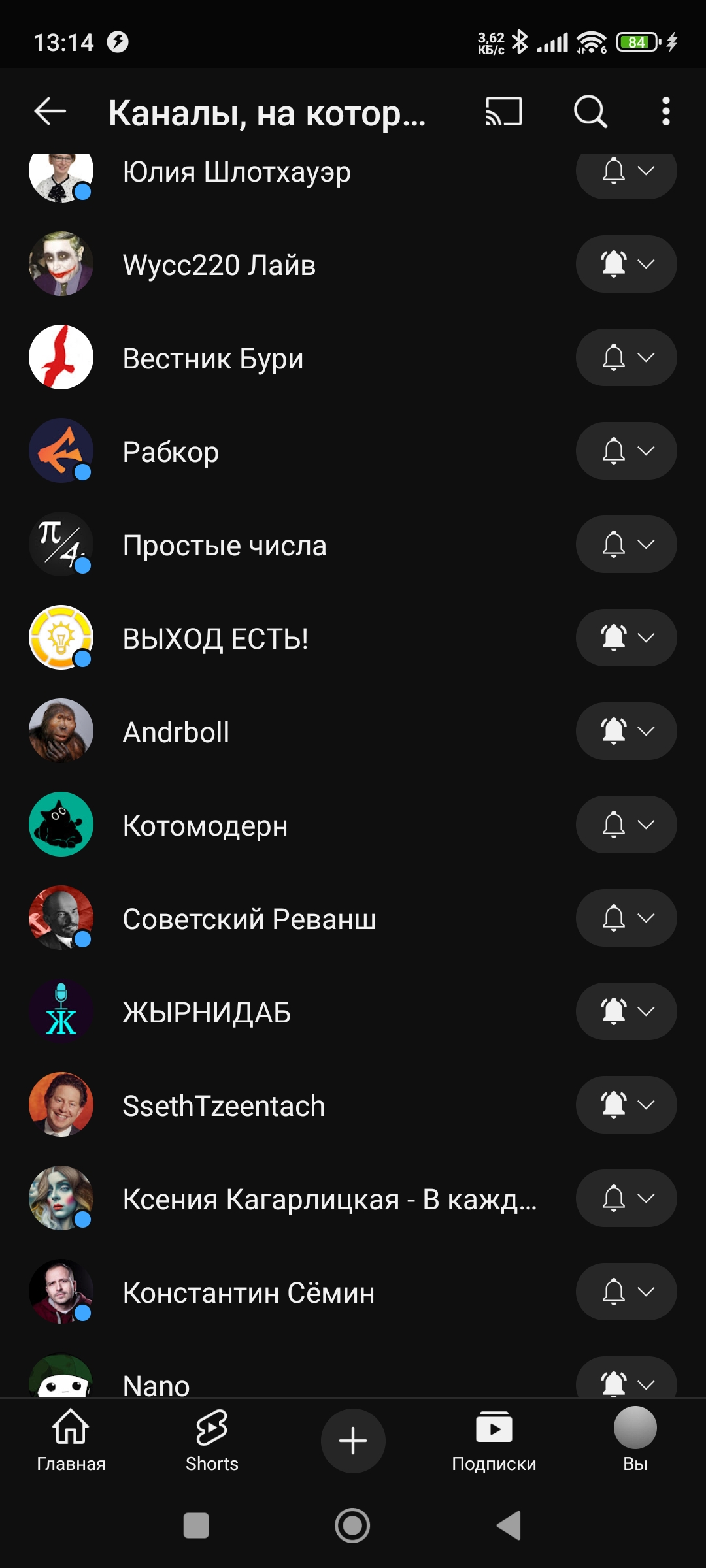
Task: Open the Котомодерн channel
Action: (205, 825)
